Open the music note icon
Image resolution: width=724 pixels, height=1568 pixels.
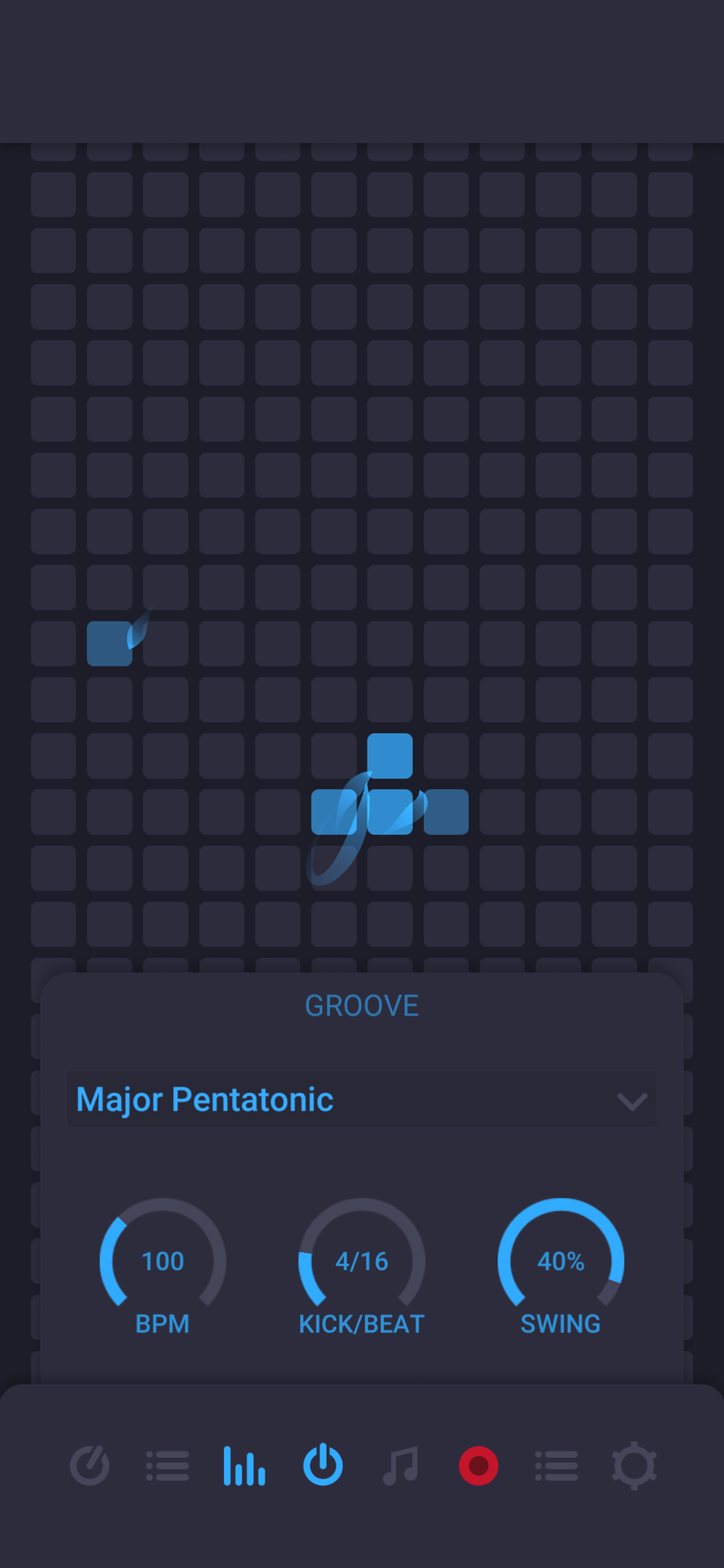click(400, 1465)
